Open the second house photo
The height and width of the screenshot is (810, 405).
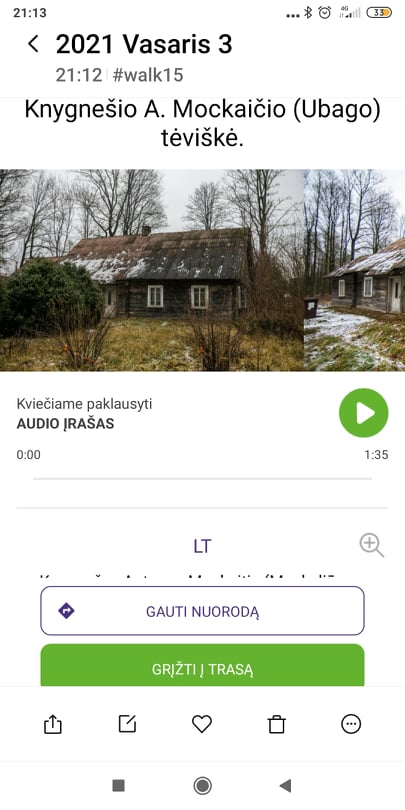pyautogui.click(x=354, y=270)
